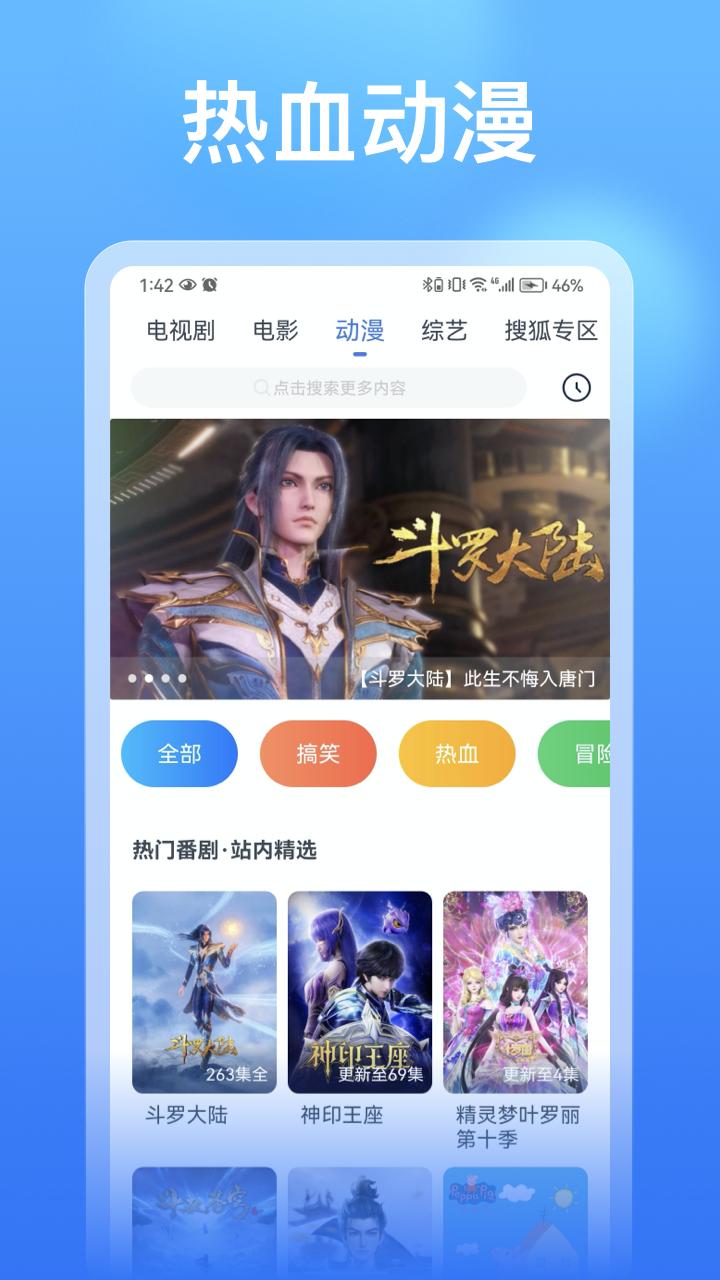The image size is (720, 1280).
Task: Open the 斗罗大陆 banner
Action: [x=360, y=550]
